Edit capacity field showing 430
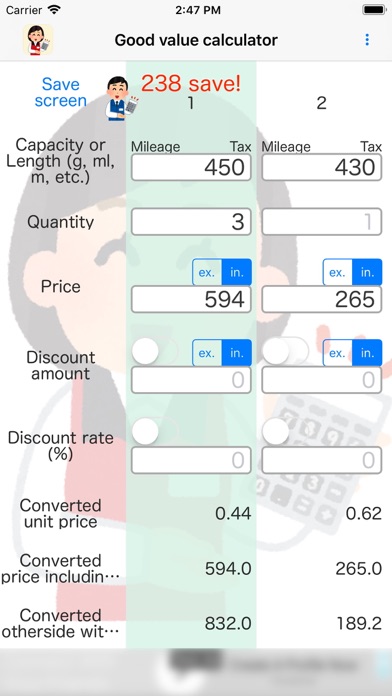392x696 pixels. pos(322,167)
